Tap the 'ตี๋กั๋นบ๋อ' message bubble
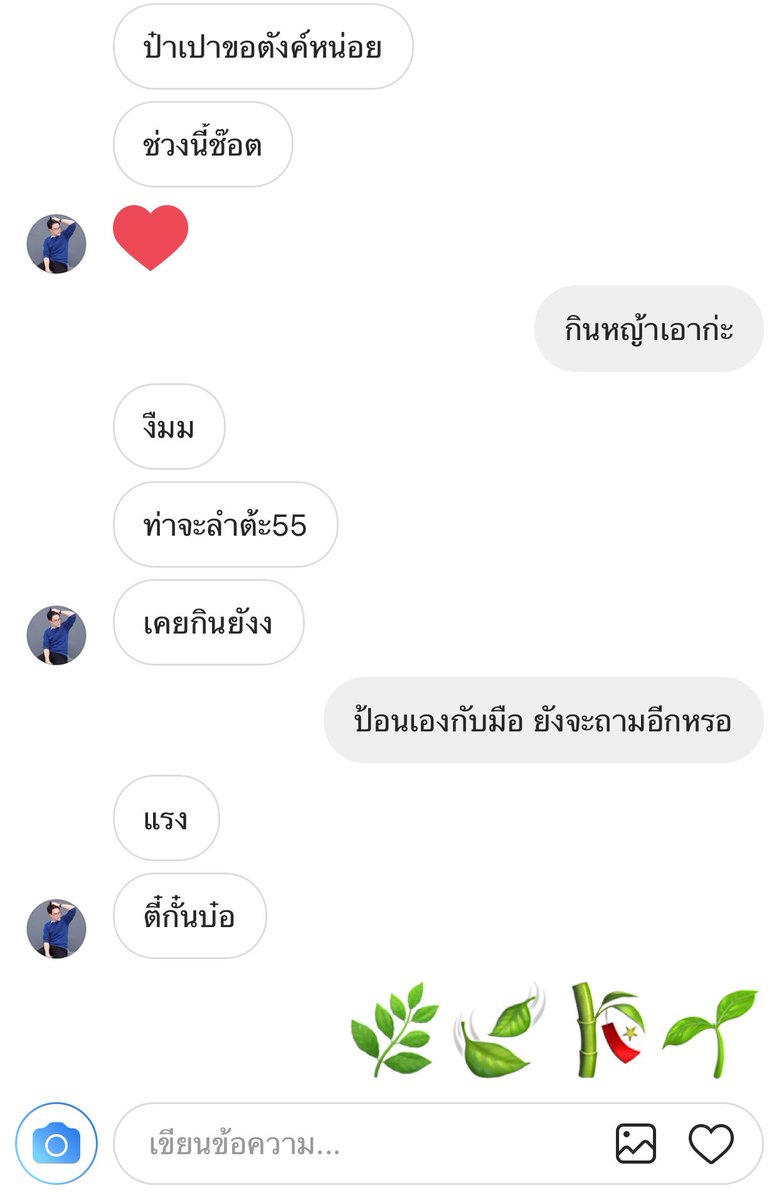This screenshot has width=779, height=1200. coord(190,916)
